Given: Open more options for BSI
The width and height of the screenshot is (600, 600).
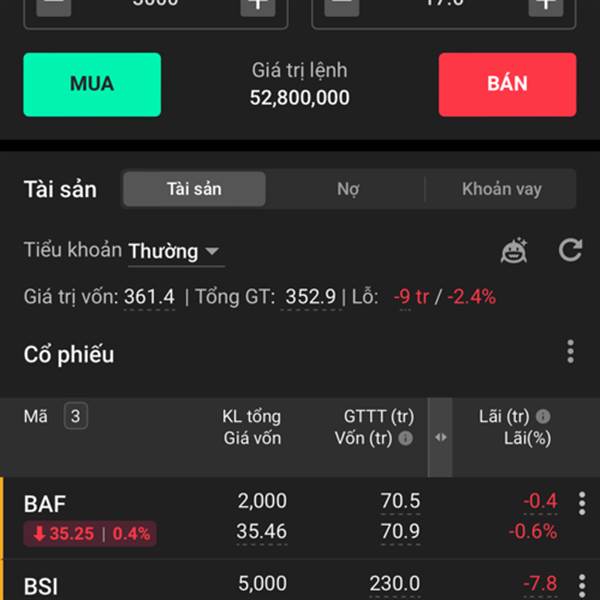Looking at the screenshot, I should click(582, 584).
